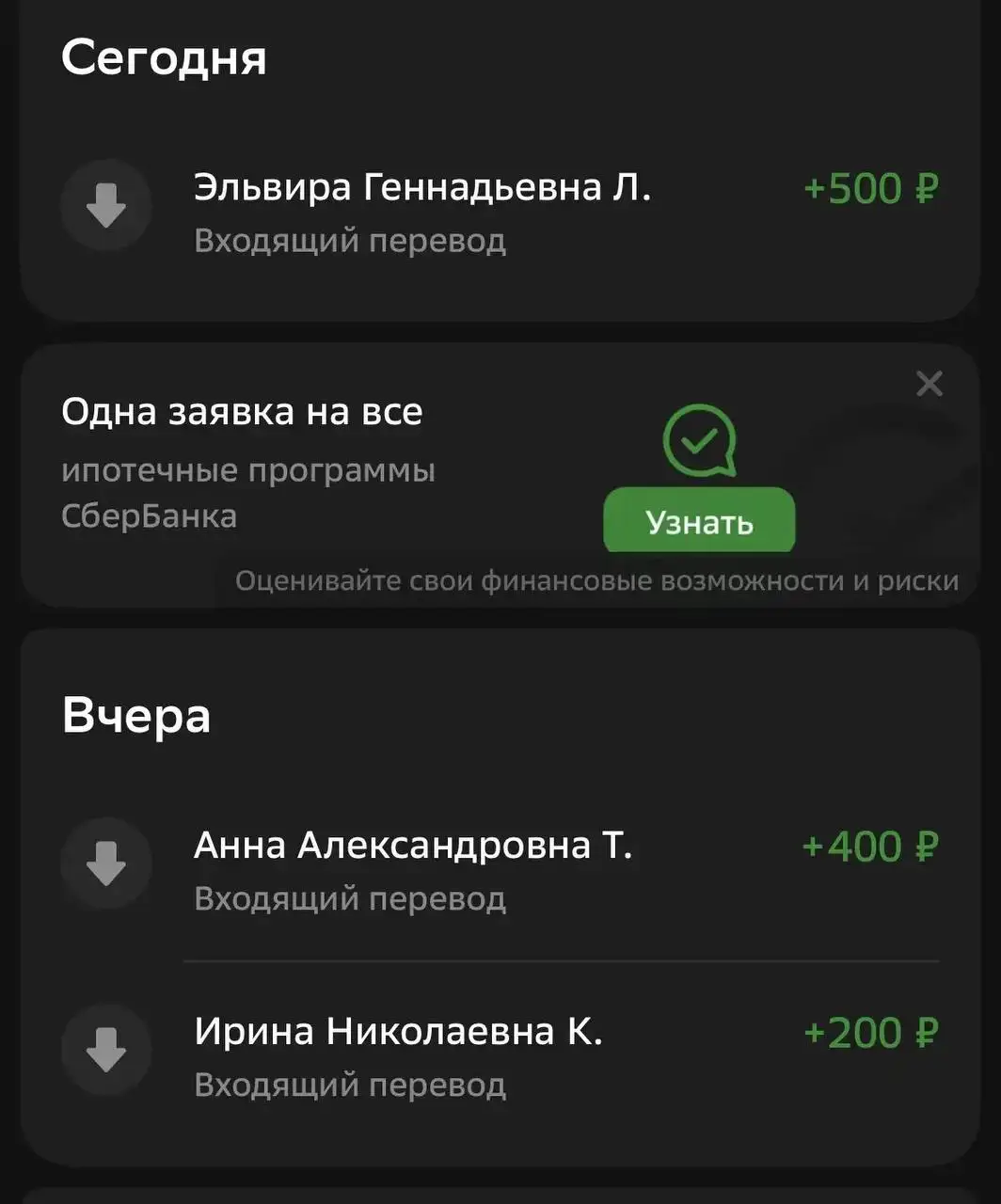1001x1204 pixels.
Task: Select the green arrow icon next to Анна Александровна Т.
Action: coord(105,863)
